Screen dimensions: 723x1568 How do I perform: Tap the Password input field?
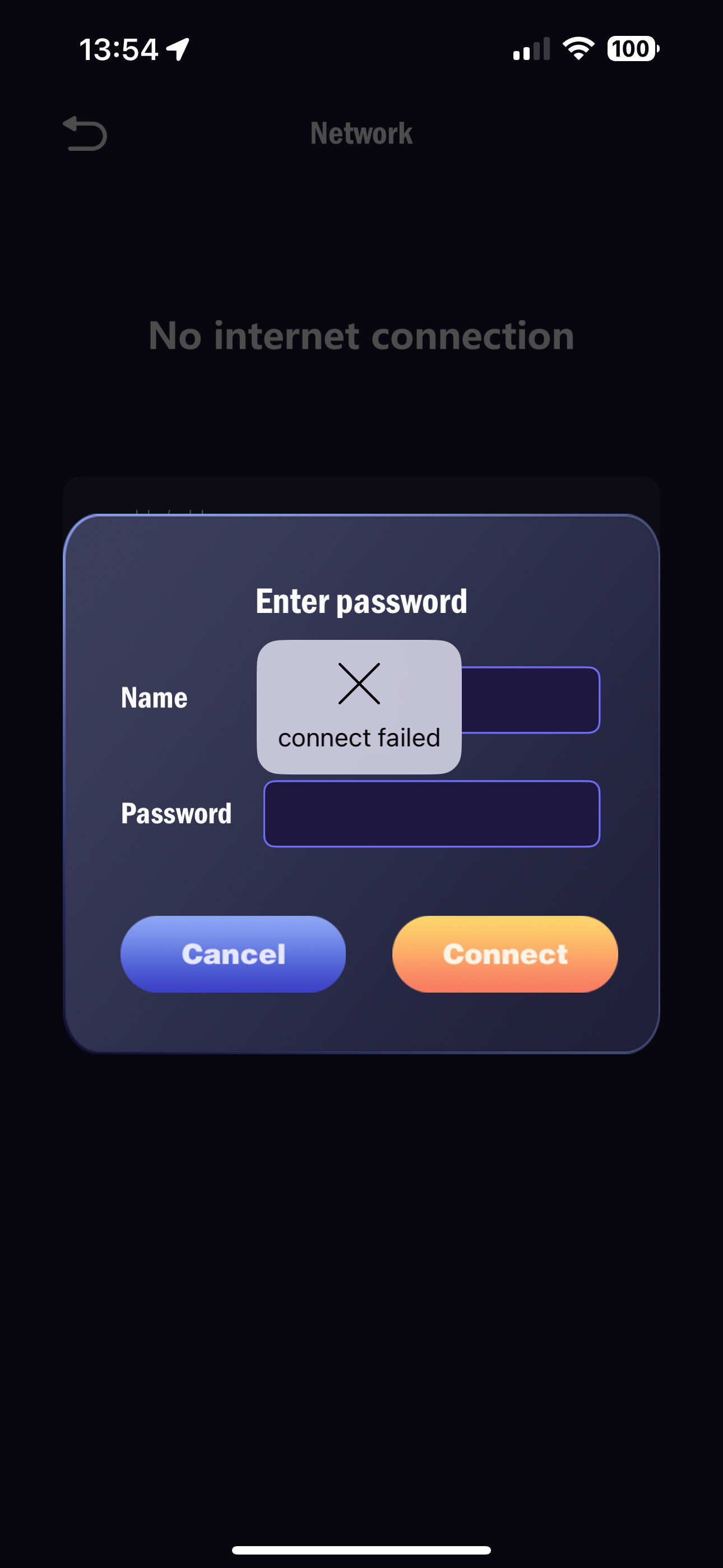coord(432,814)
